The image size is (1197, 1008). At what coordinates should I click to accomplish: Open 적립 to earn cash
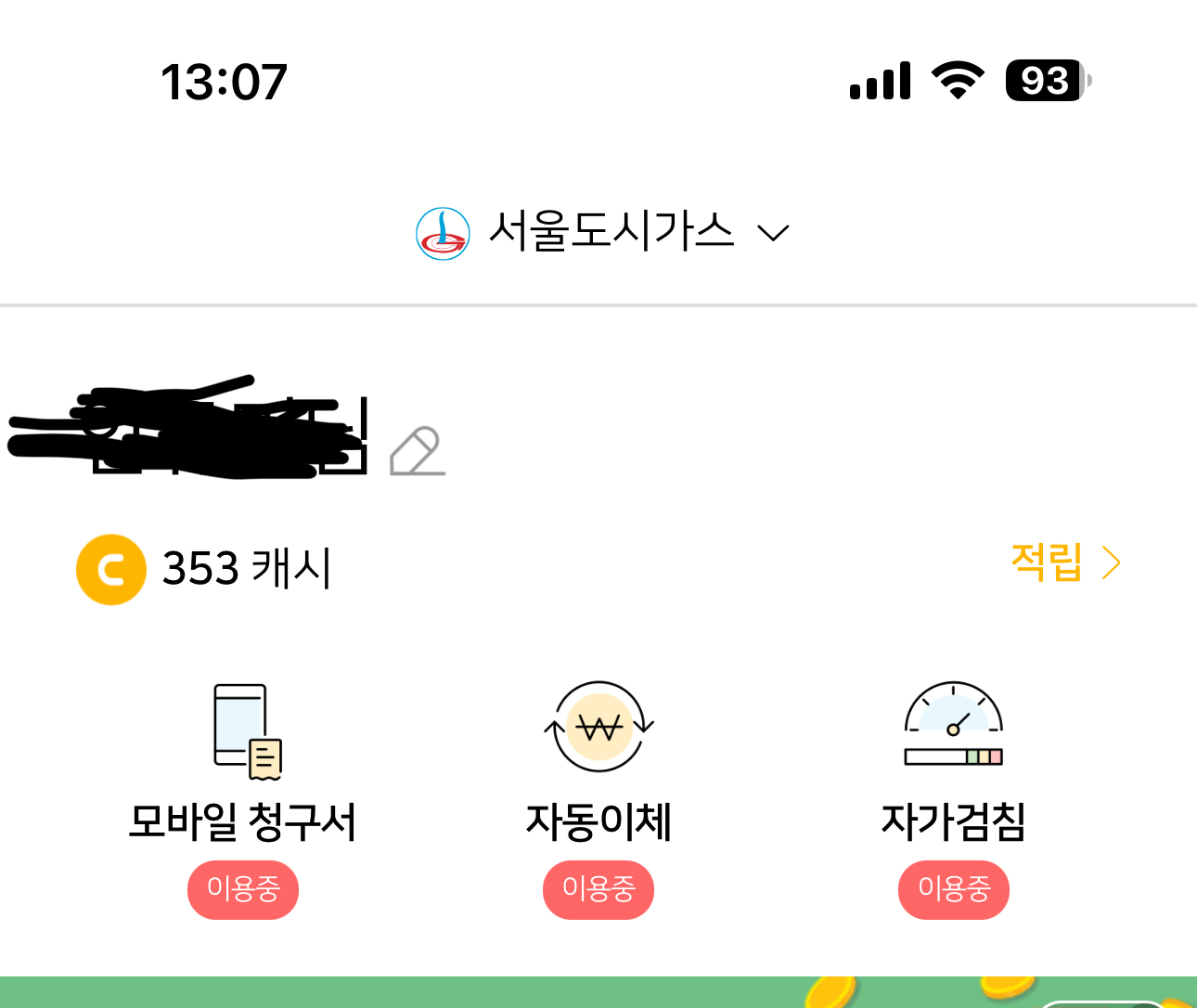pyautogui.click(x=1064, y=562)
